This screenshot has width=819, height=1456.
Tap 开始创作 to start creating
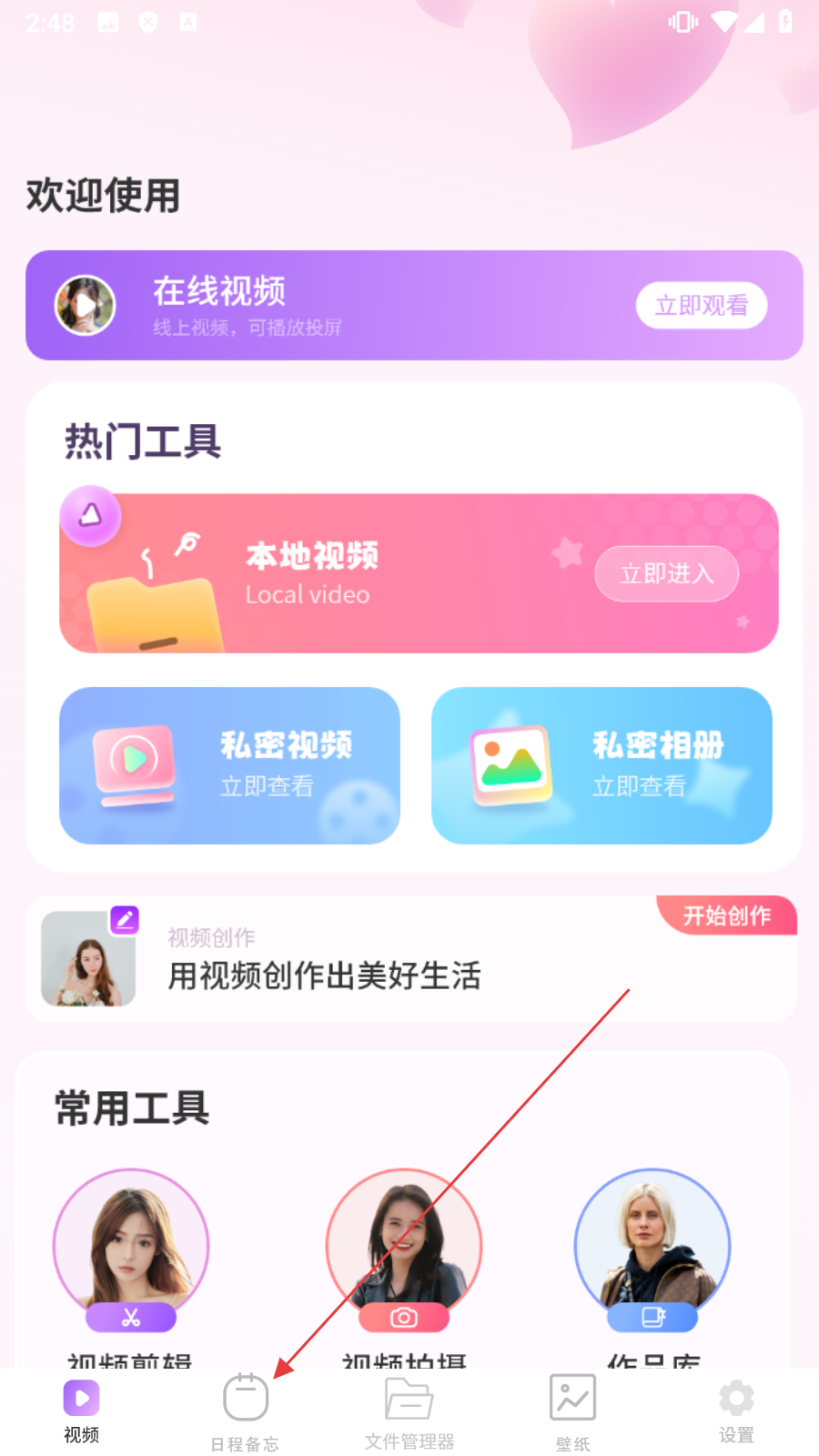coord(726,915)
